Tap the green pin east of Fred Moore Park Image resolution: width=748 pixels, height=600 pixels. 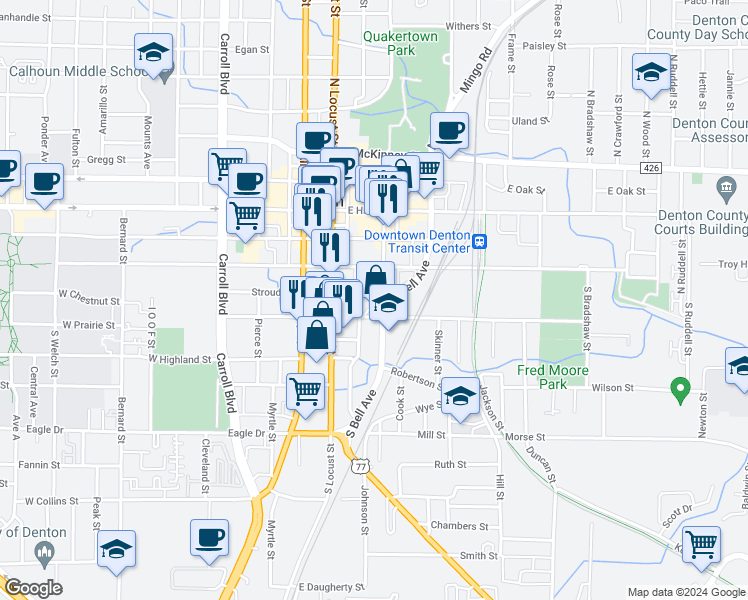coord(681,387)
